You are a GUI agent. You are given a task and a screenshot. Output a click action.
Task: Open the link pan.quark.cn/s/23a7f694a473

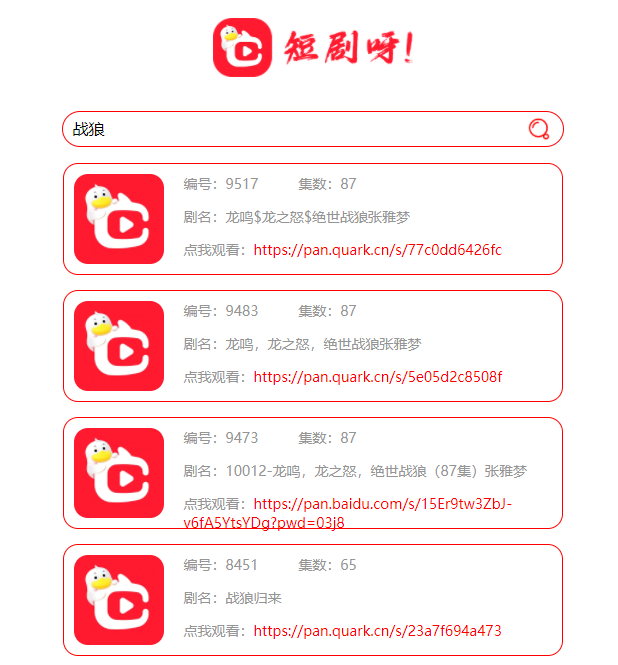point(377,631)
